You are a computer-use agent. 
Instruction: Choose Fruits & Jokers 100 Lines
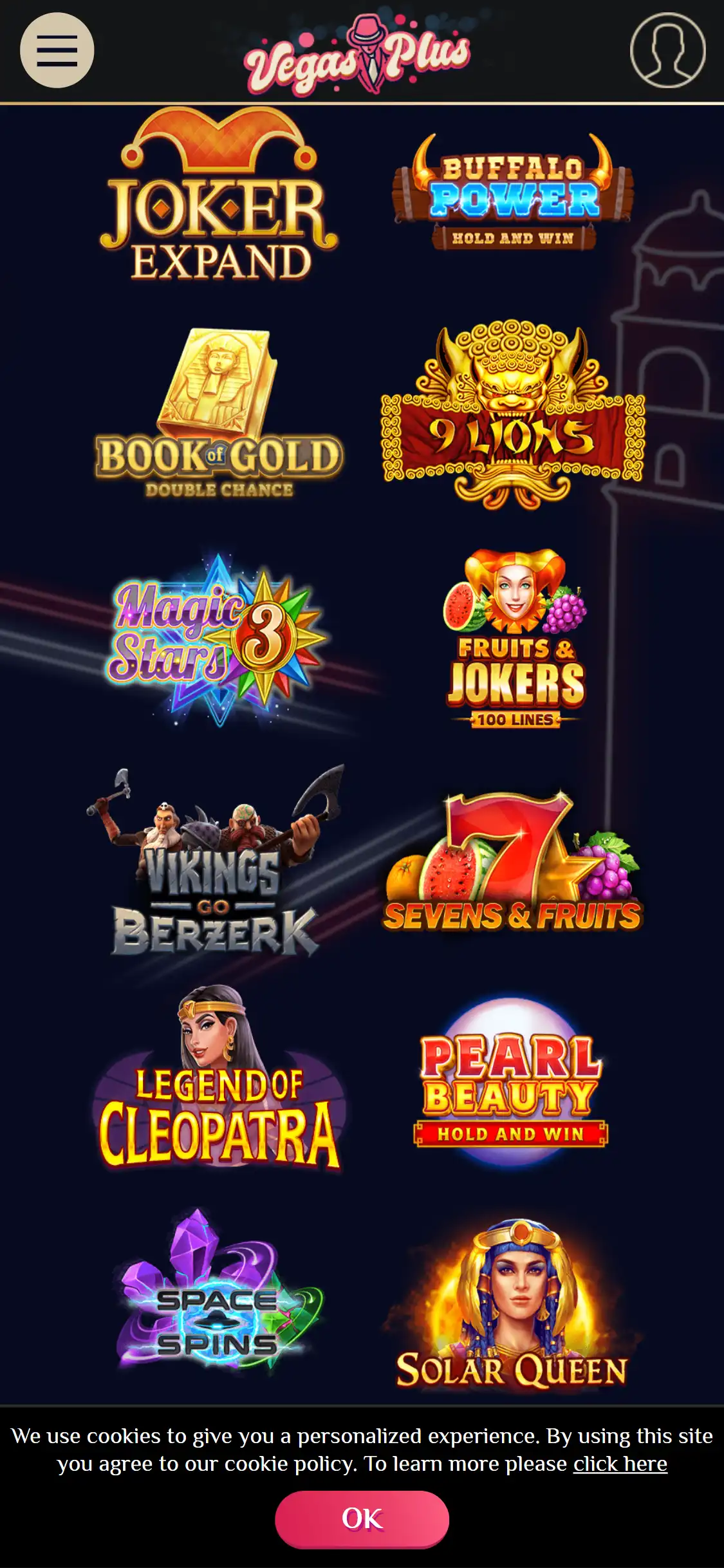[x=515, y=639]
